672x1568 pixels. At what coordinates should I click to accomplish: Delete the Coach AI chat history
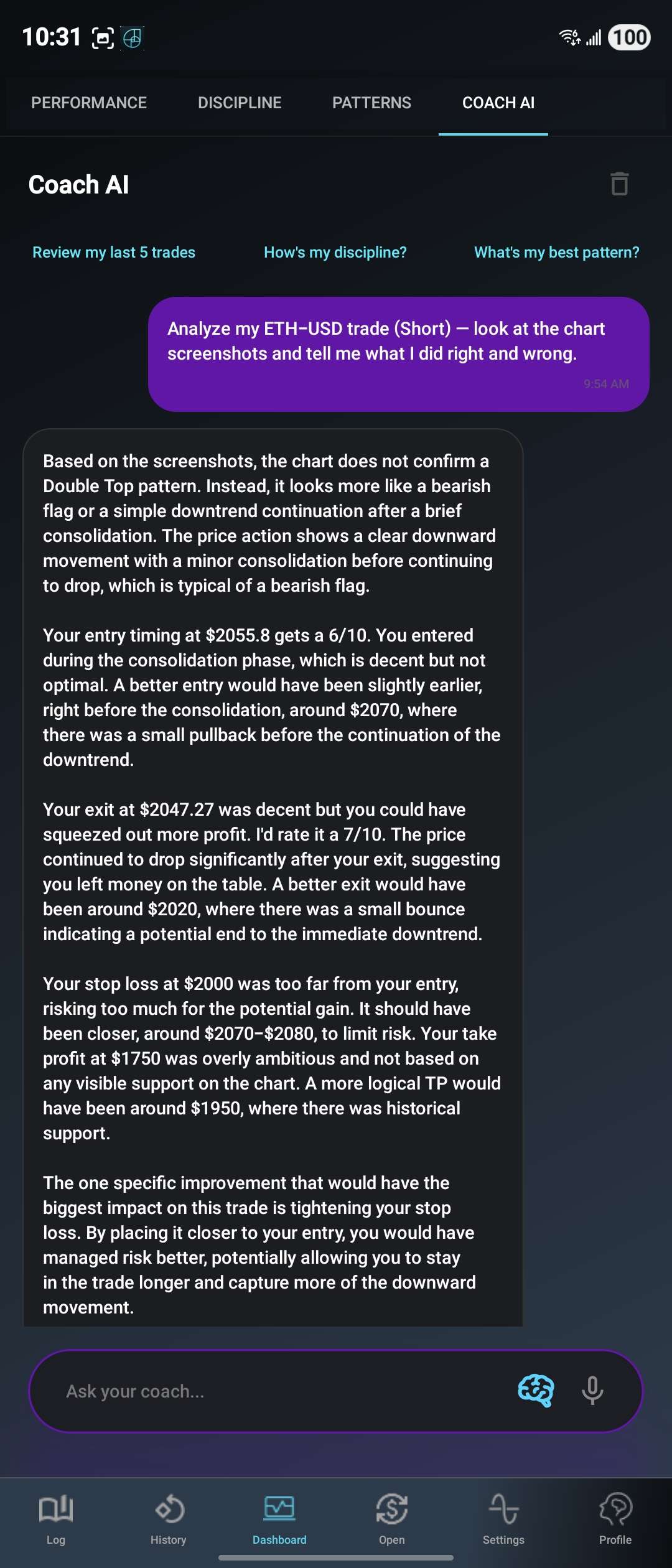pyautogui.click(x=619, y=184)
